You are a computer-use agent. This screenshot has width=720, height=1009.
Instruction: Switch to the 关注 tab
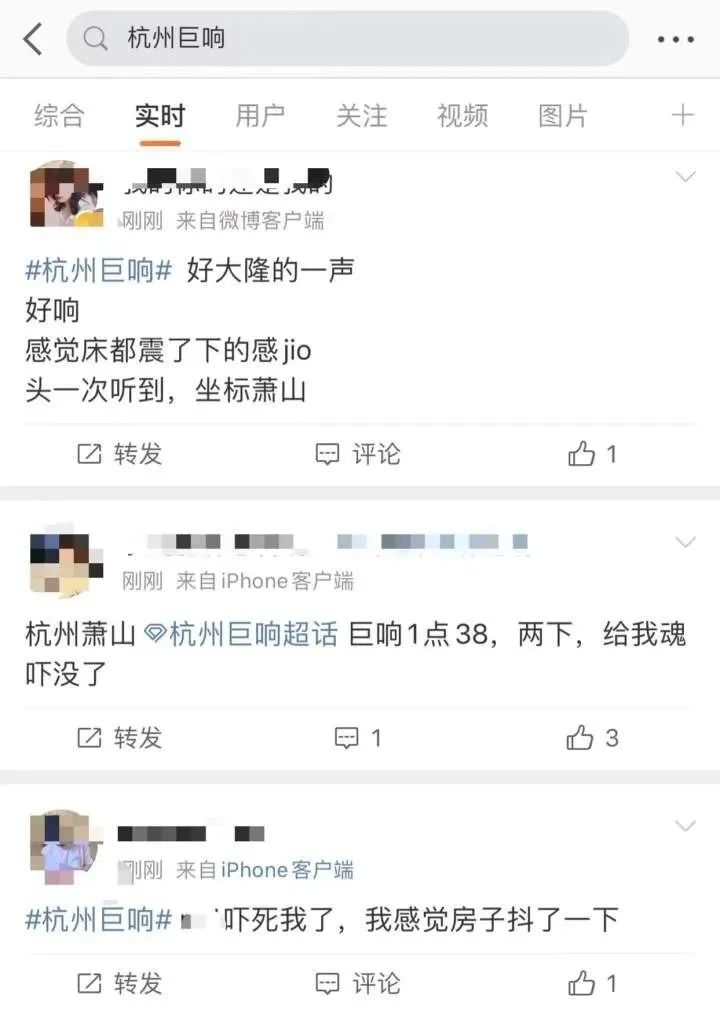click(x=361, y=116)
